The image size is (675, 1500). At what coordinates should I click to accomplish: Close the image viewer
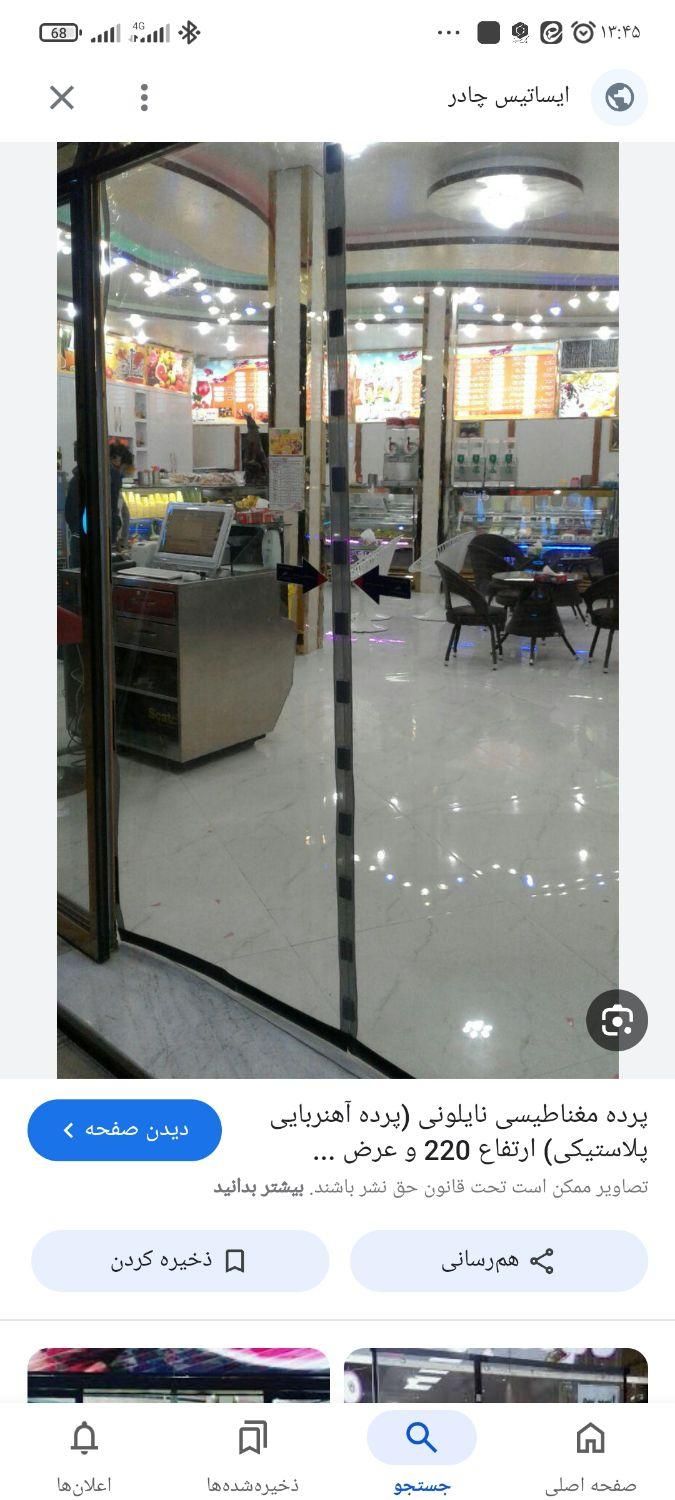(x=62, y=97)
